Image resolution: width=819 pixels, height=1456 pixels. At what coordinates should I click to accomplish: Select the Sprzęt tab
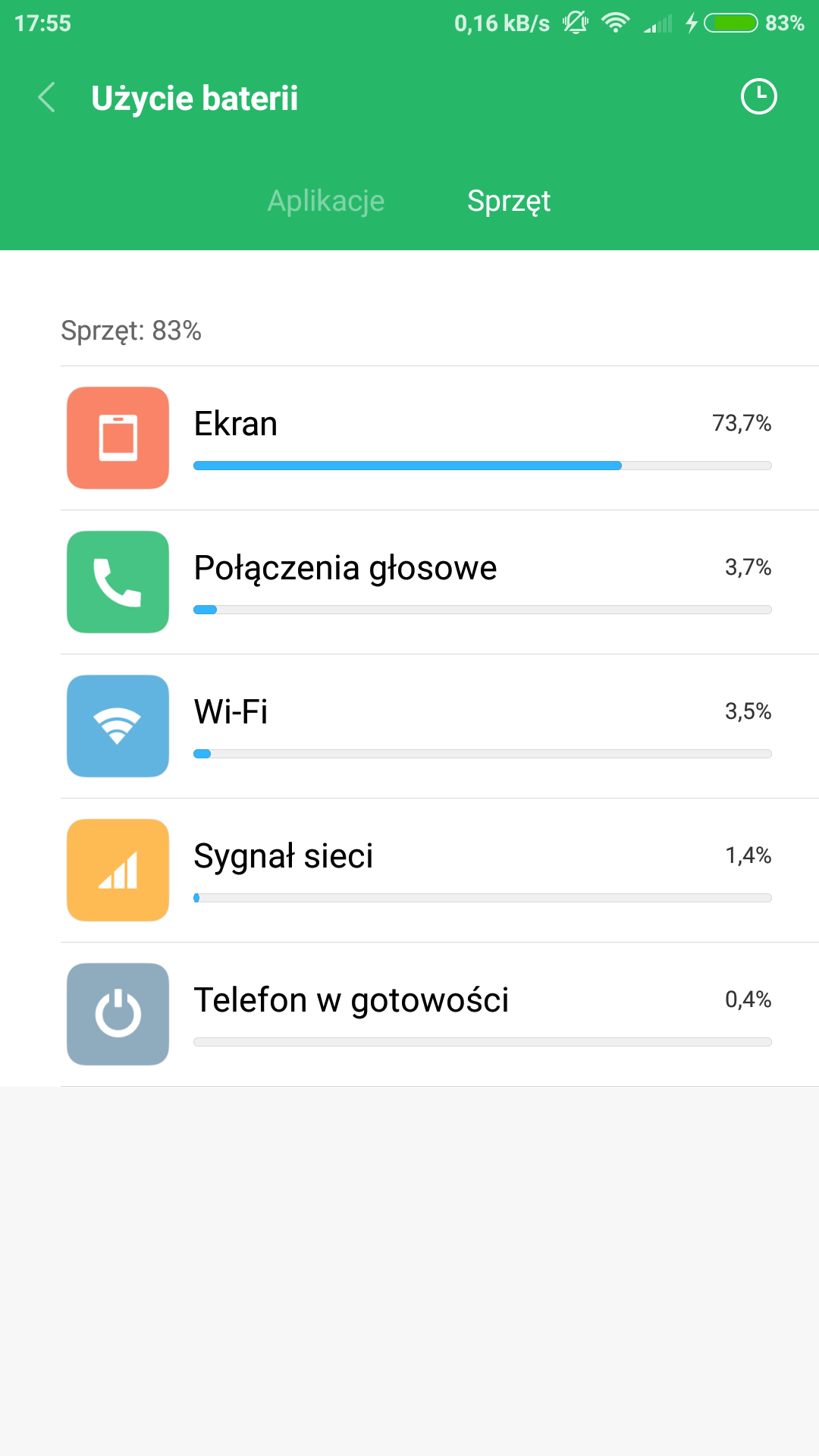coord(509,201)
